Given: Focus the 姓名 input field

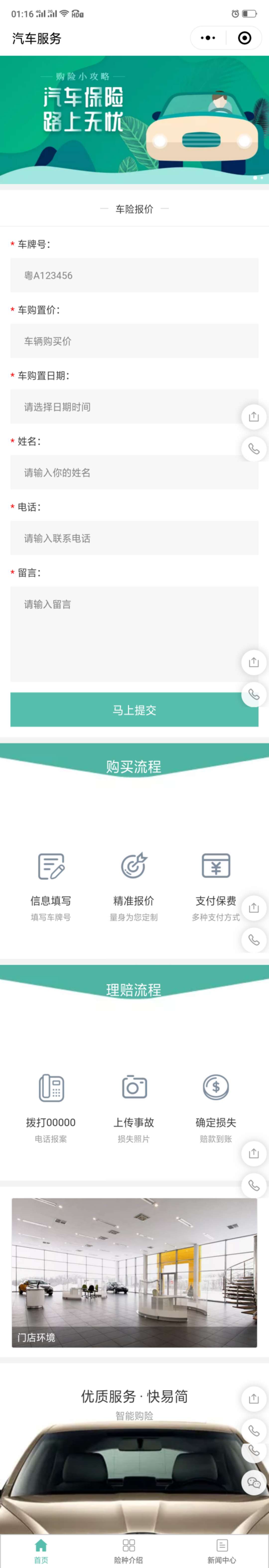Looking at the screenshot, I should click(122, 472).
